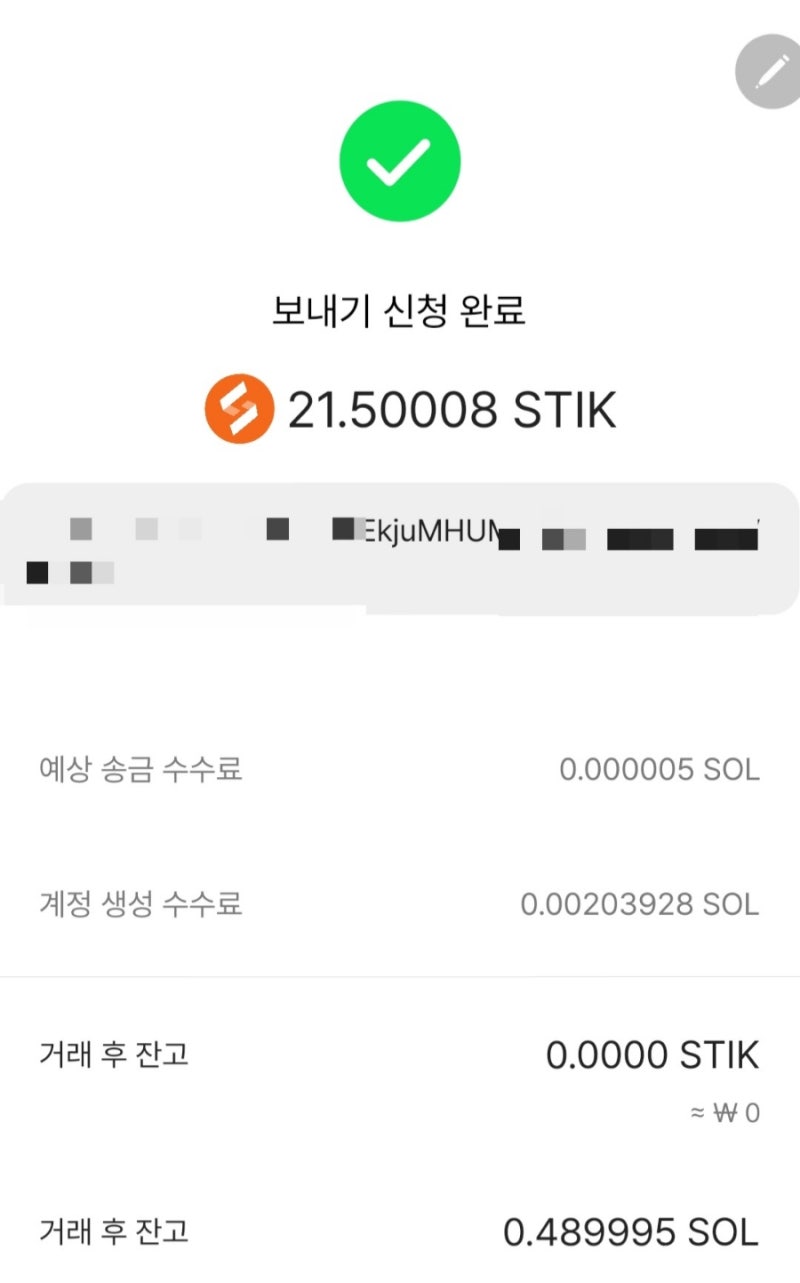The width and height of the screenshot is (800, 1283).
Task: Tap the 0.0000 STIK balance value
Action: click(655, 1055)
